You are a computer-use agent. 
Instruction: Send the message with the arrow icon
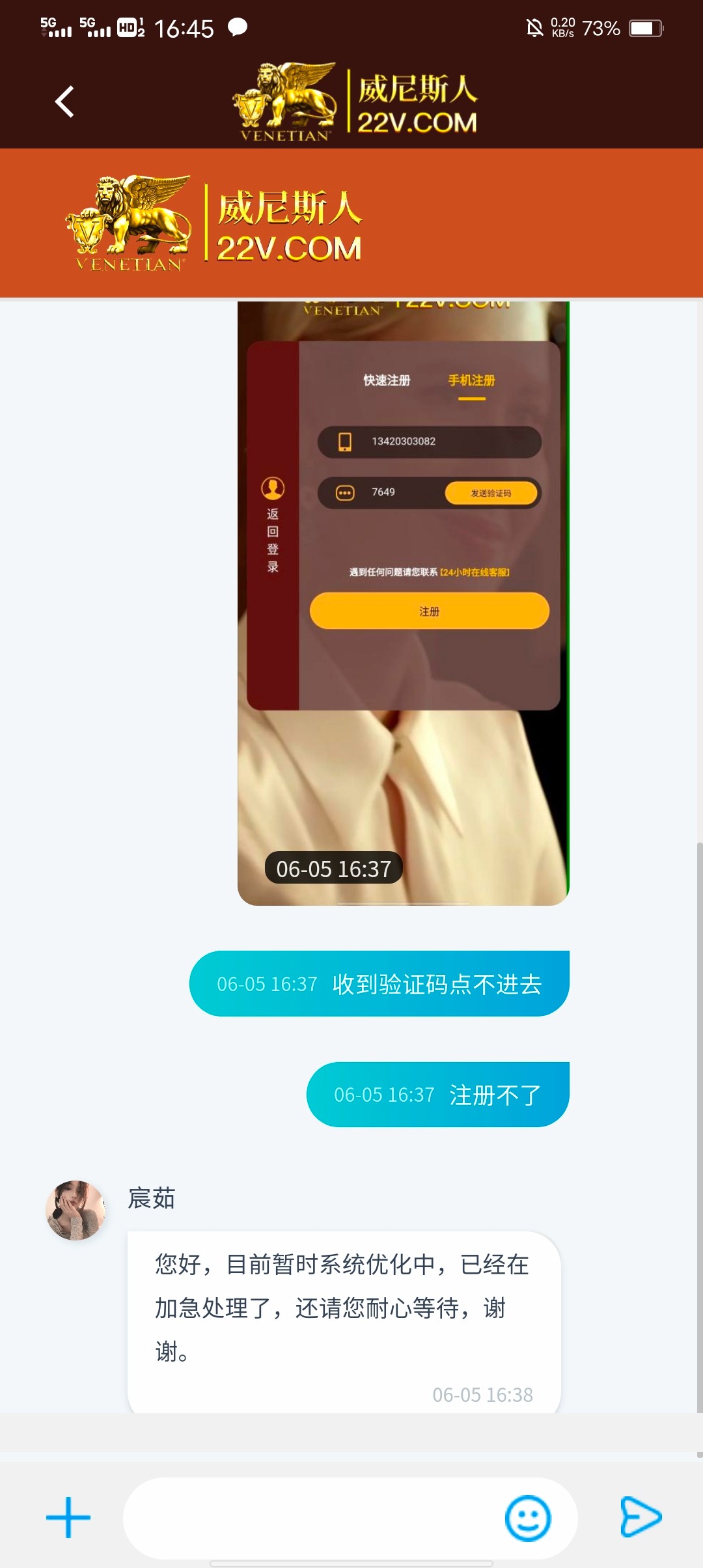click(640, 1517)
